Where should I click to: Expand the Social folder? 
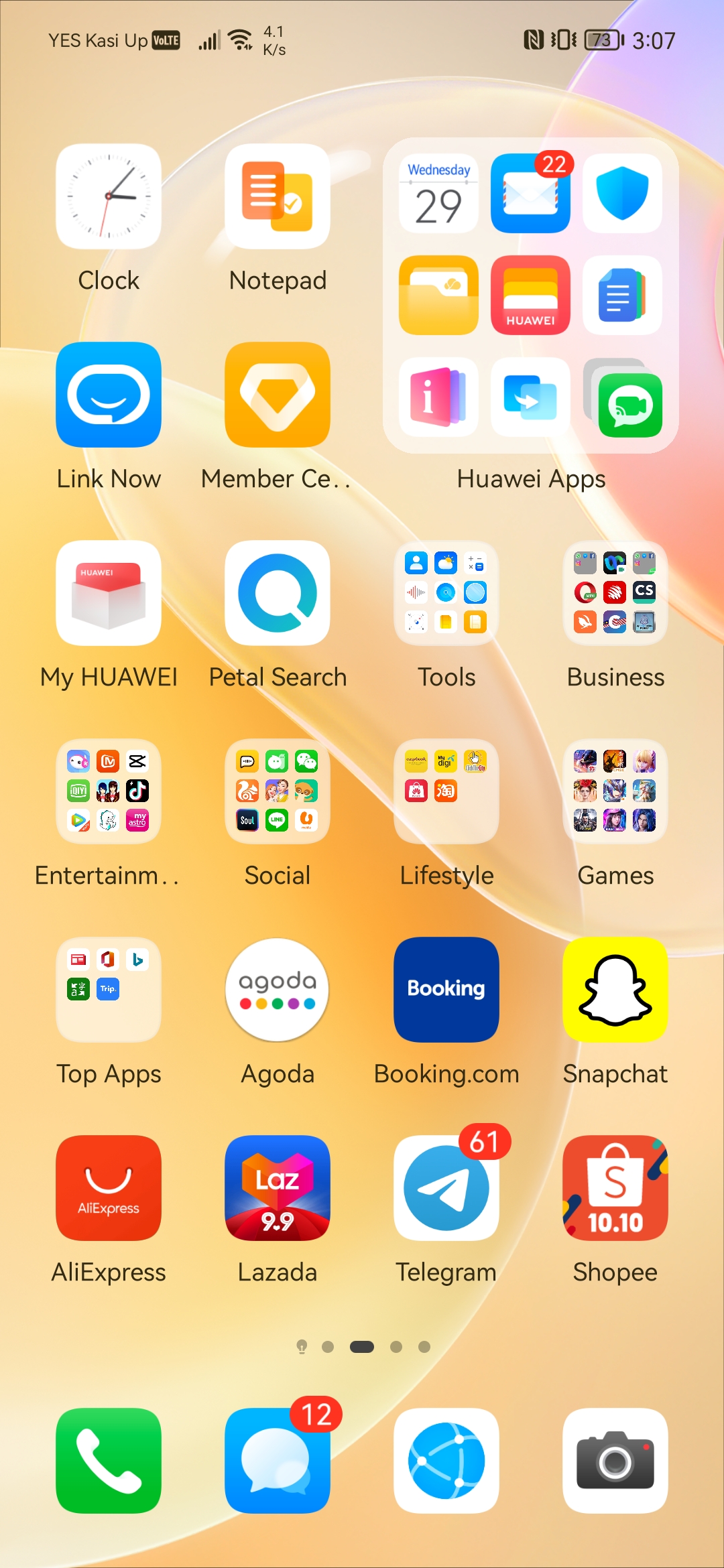coord(278,791)
